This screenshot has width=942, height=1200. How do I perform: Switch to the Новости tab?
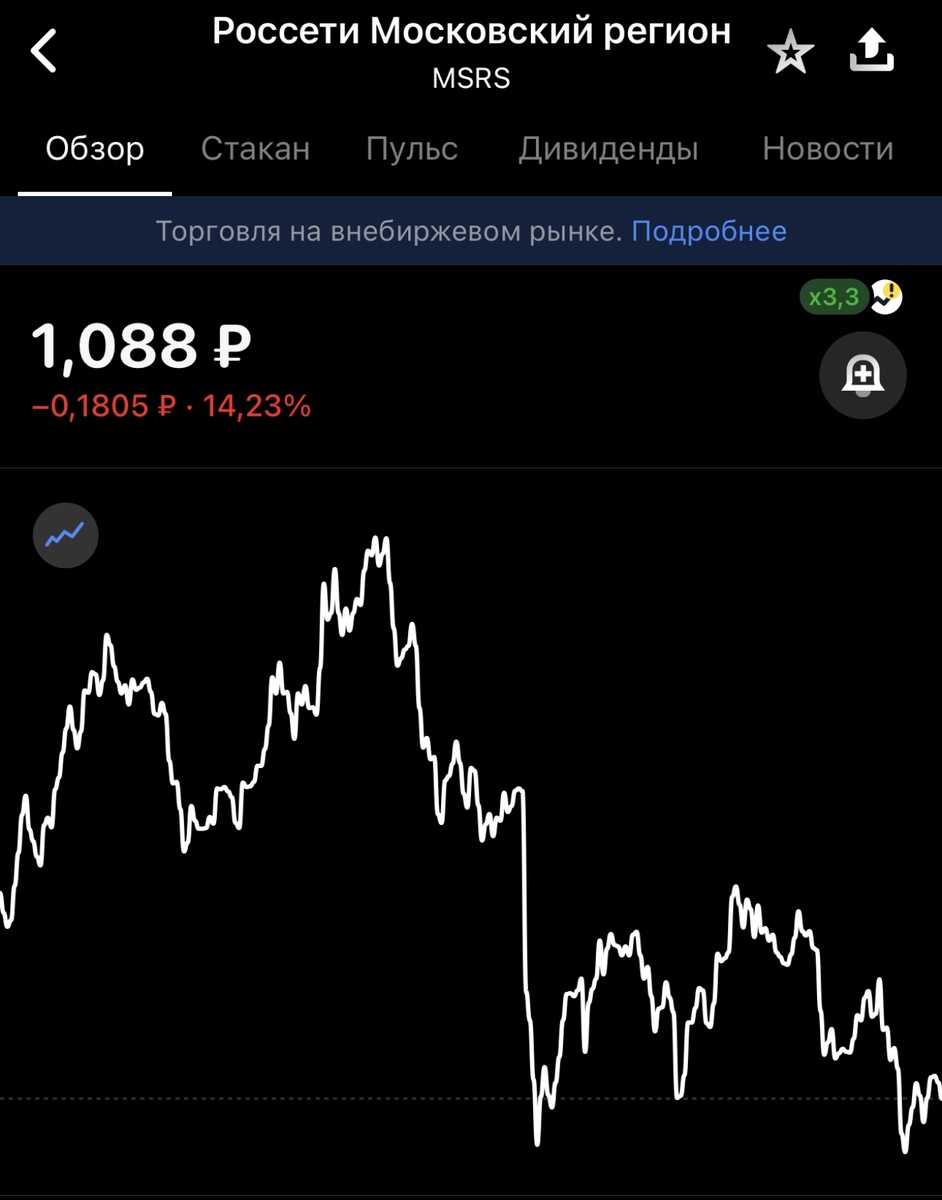point(827,149)
